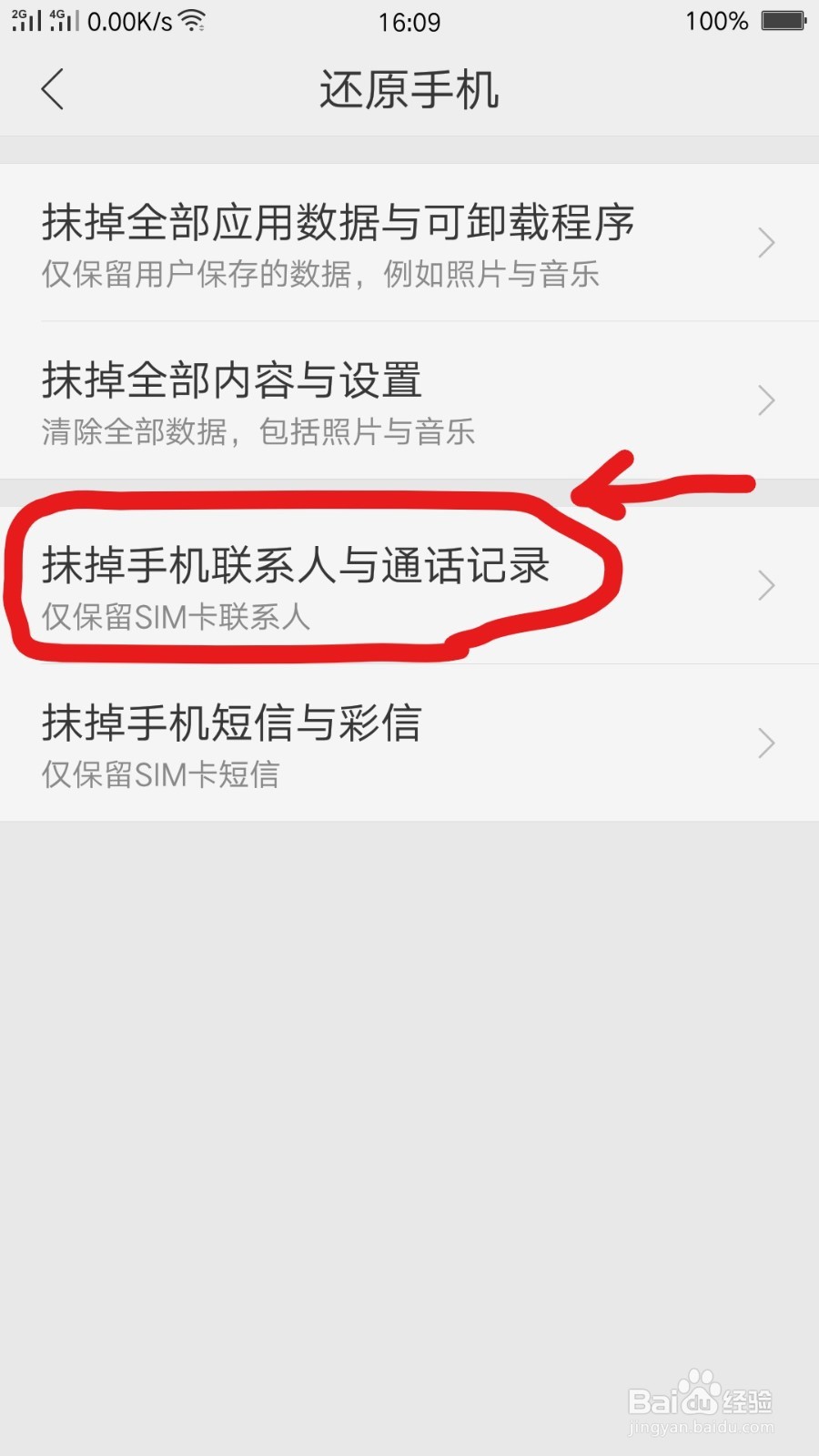Tap the subtitle 仅保留SIM卡联系人

[173, 618]
